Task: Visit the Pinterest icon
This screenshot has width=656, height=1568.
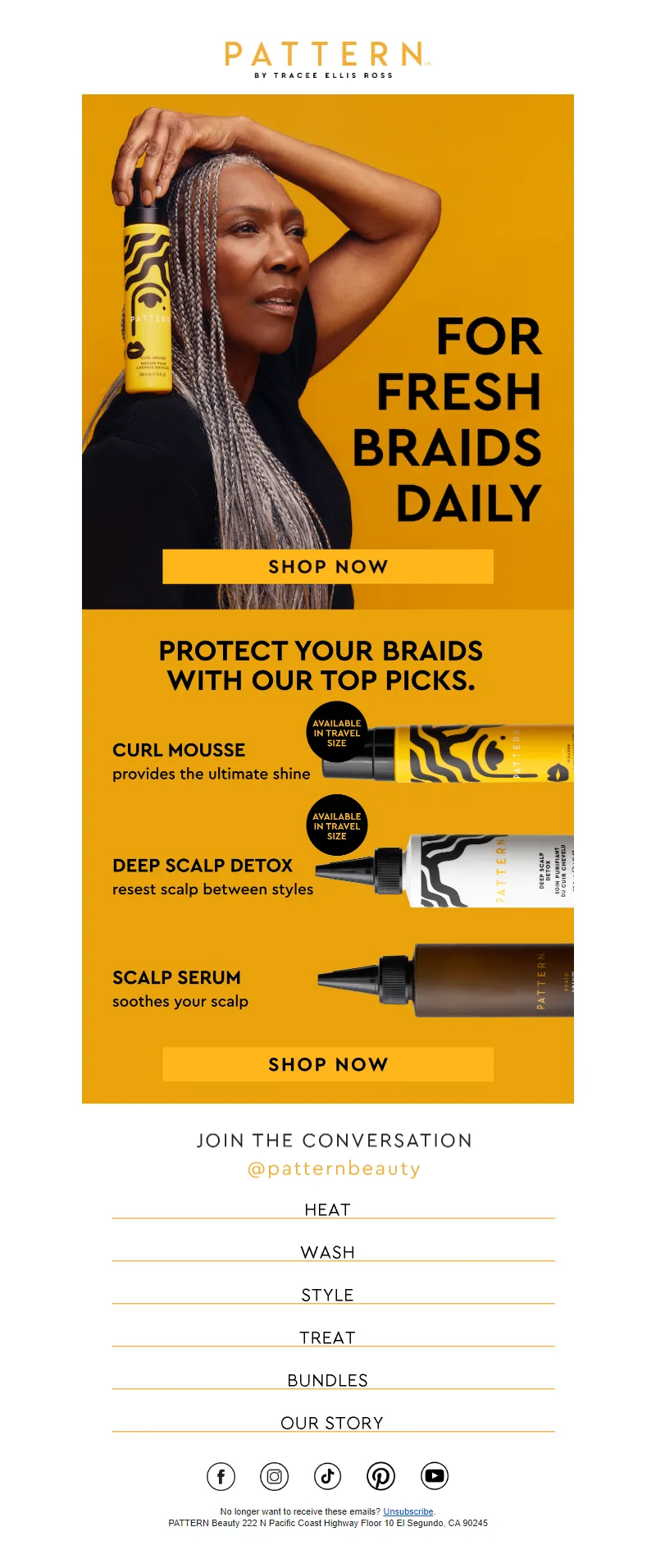Action: tap(380, 1476)
